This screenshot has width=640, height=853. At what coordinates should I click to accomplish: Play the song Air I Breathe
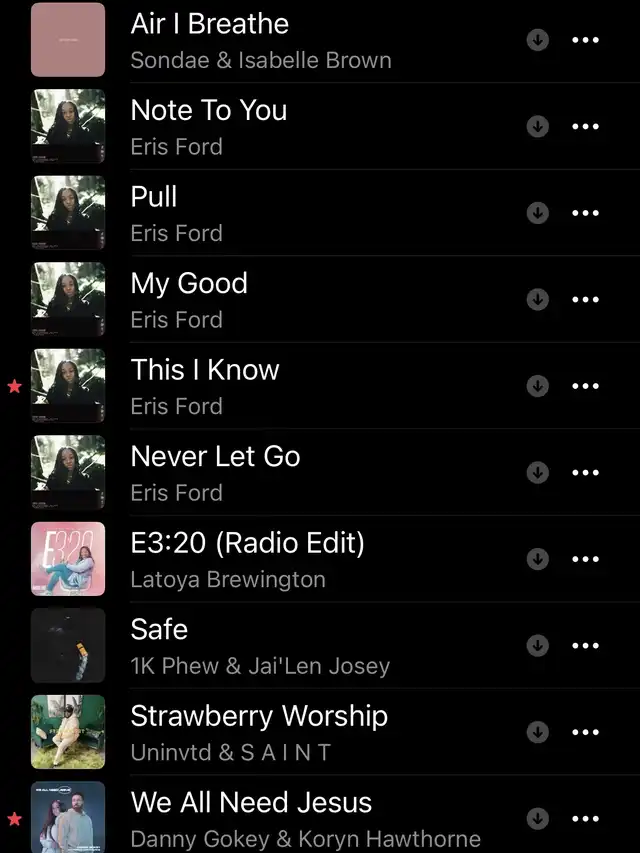[x=260, y=40]
